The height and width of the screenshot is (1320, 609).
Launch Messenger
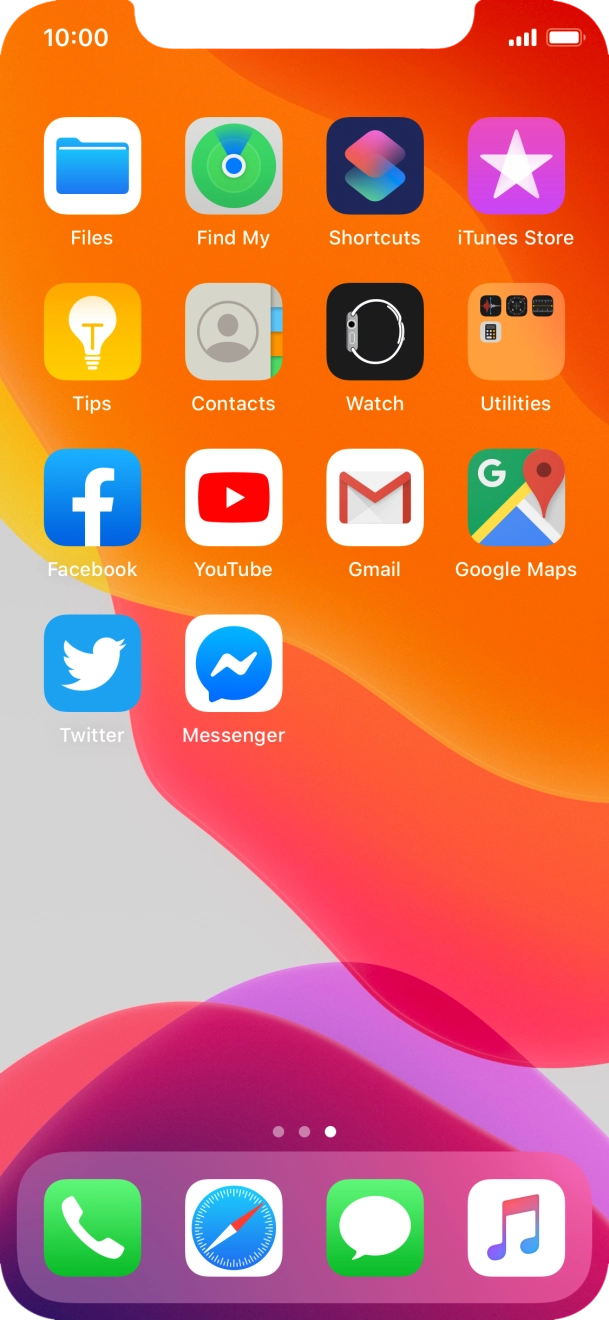point(233,664)
